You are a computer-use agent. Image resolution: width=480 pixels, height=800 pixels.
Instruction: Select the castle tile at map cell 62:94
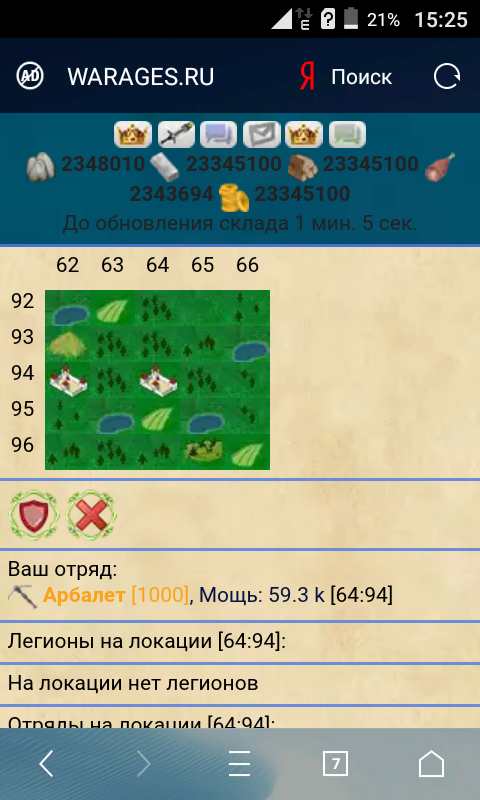point(67,380)
